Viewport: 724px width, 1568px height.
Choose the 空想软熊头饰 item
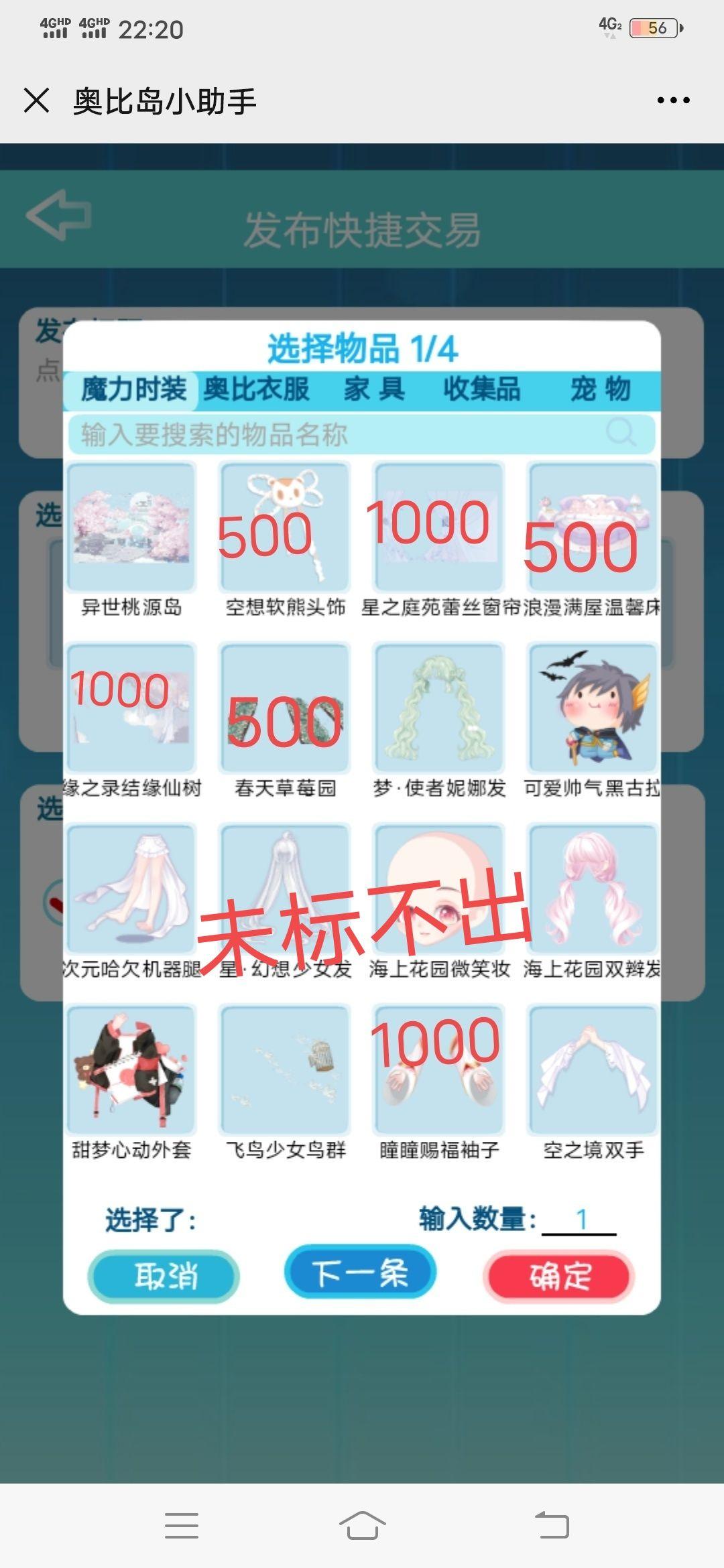286,528
